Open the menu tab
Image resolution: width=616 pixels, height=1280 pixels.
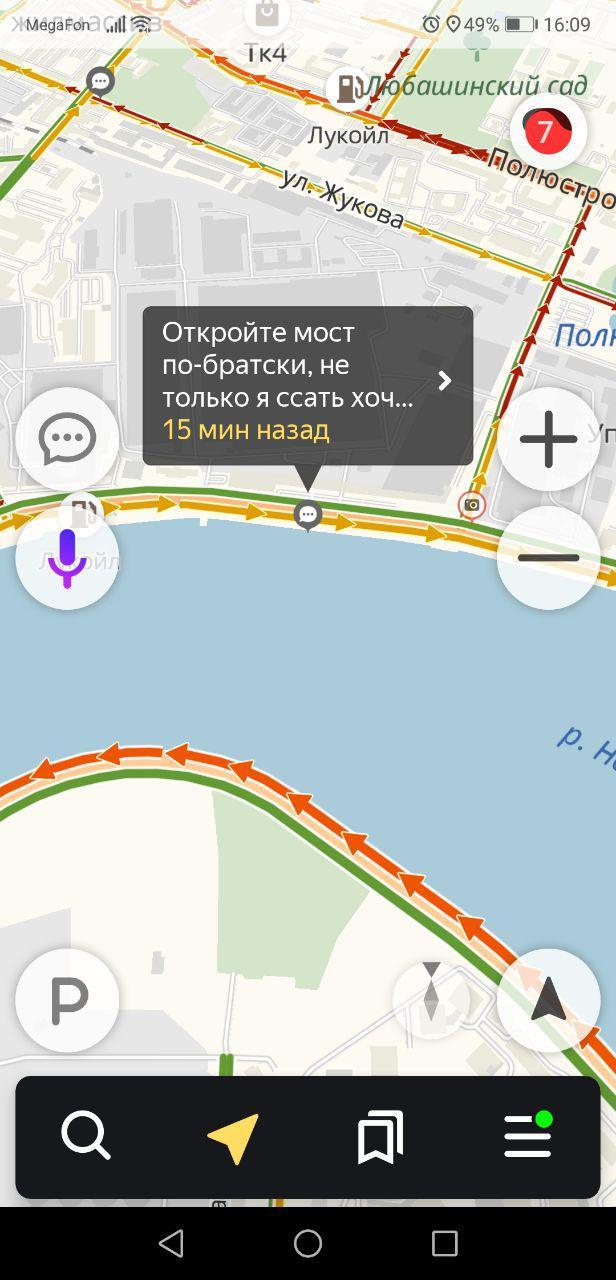pos(528,1137)
